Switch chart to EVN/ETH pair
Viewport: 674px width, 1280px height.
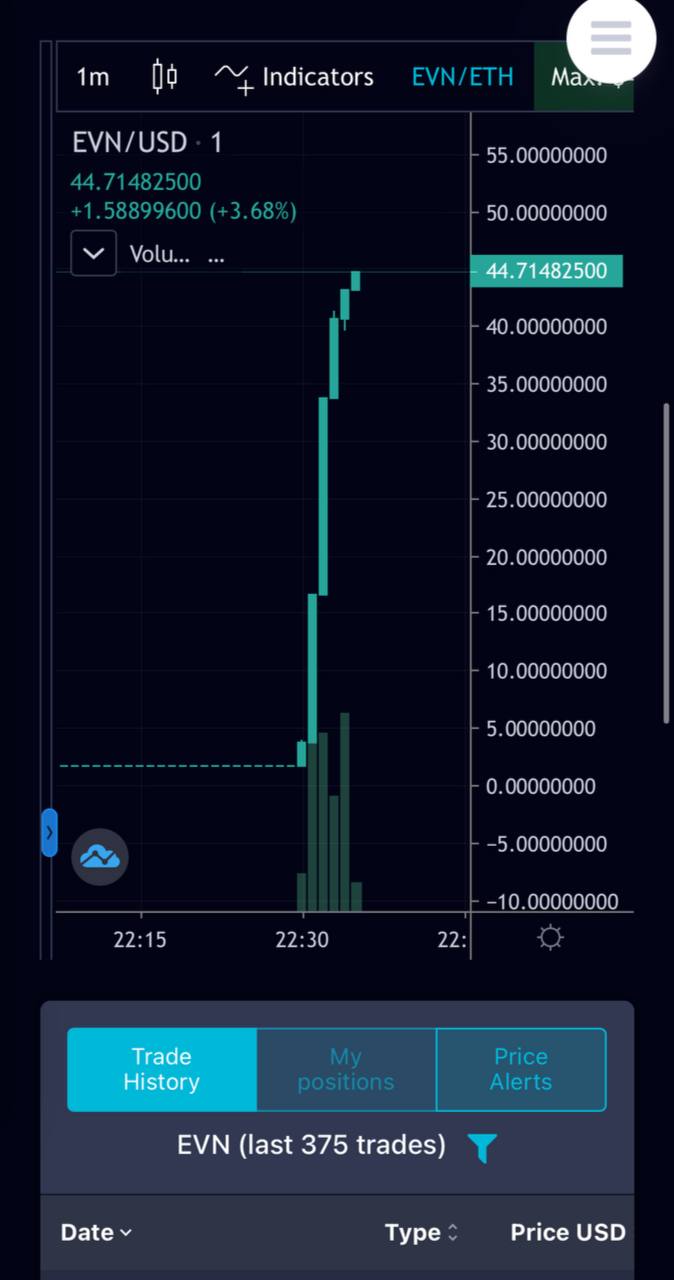coord(462,77)
